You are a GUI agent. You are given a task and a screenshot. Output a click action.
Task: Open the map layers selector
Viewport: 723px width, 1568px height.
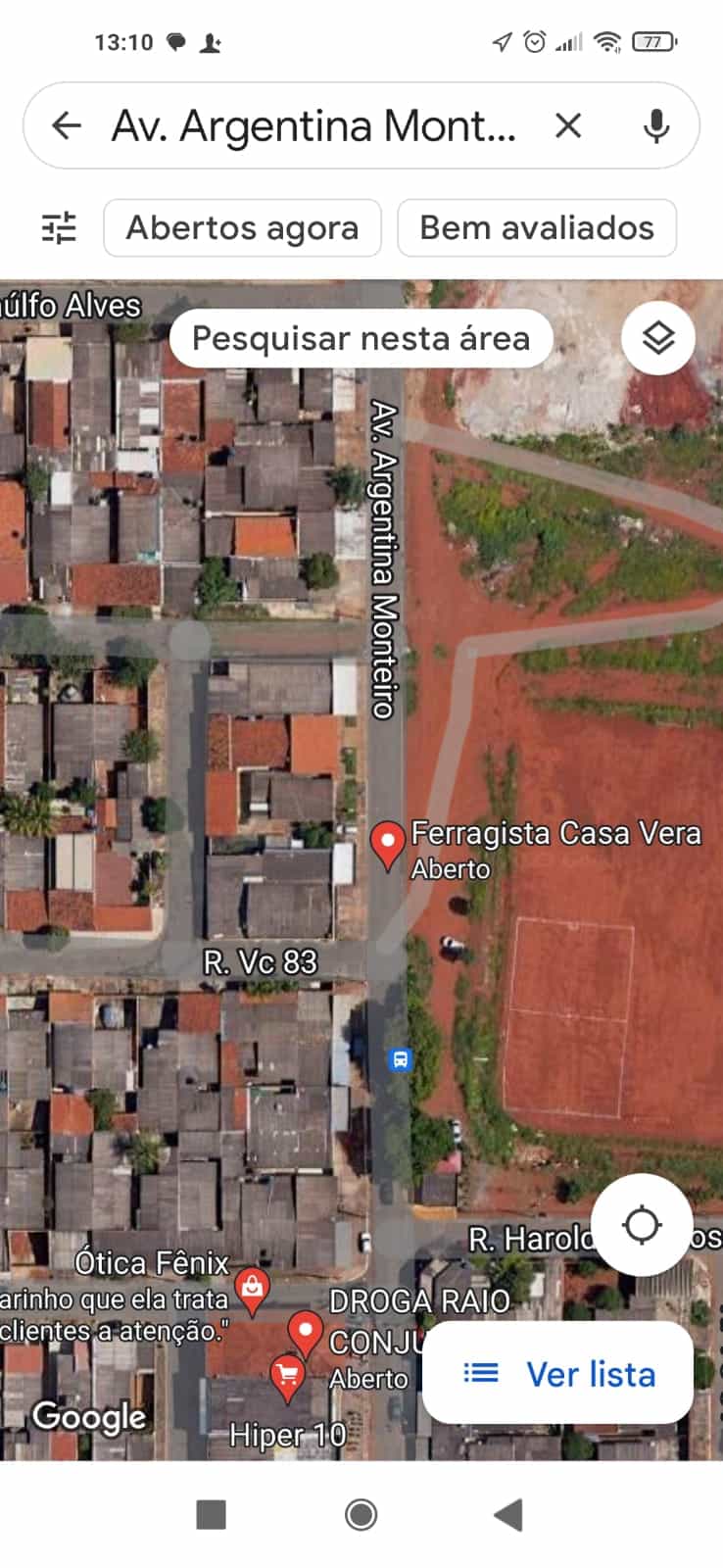[x=657, y=338]
